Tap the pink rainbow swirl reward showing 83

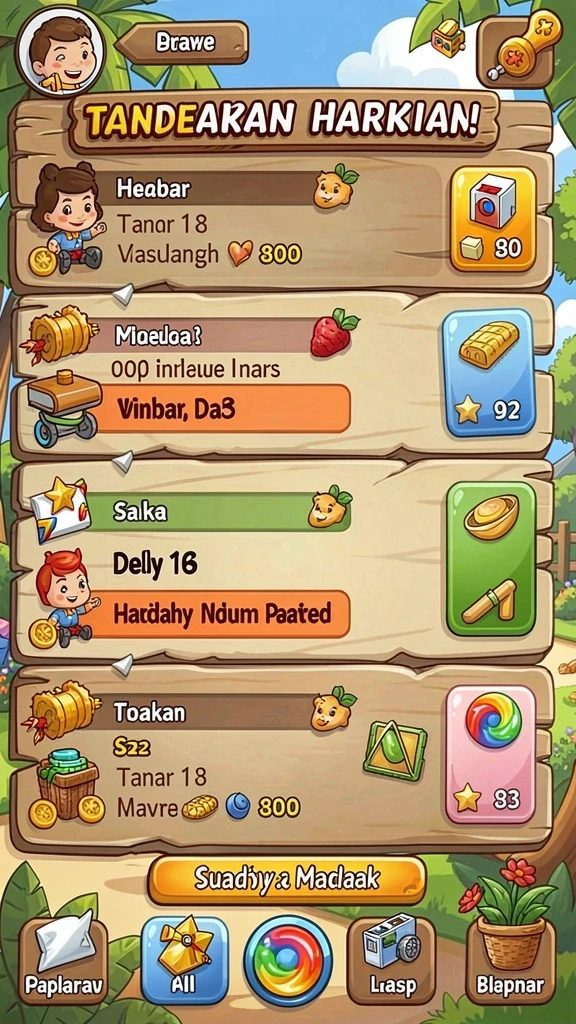490,754
